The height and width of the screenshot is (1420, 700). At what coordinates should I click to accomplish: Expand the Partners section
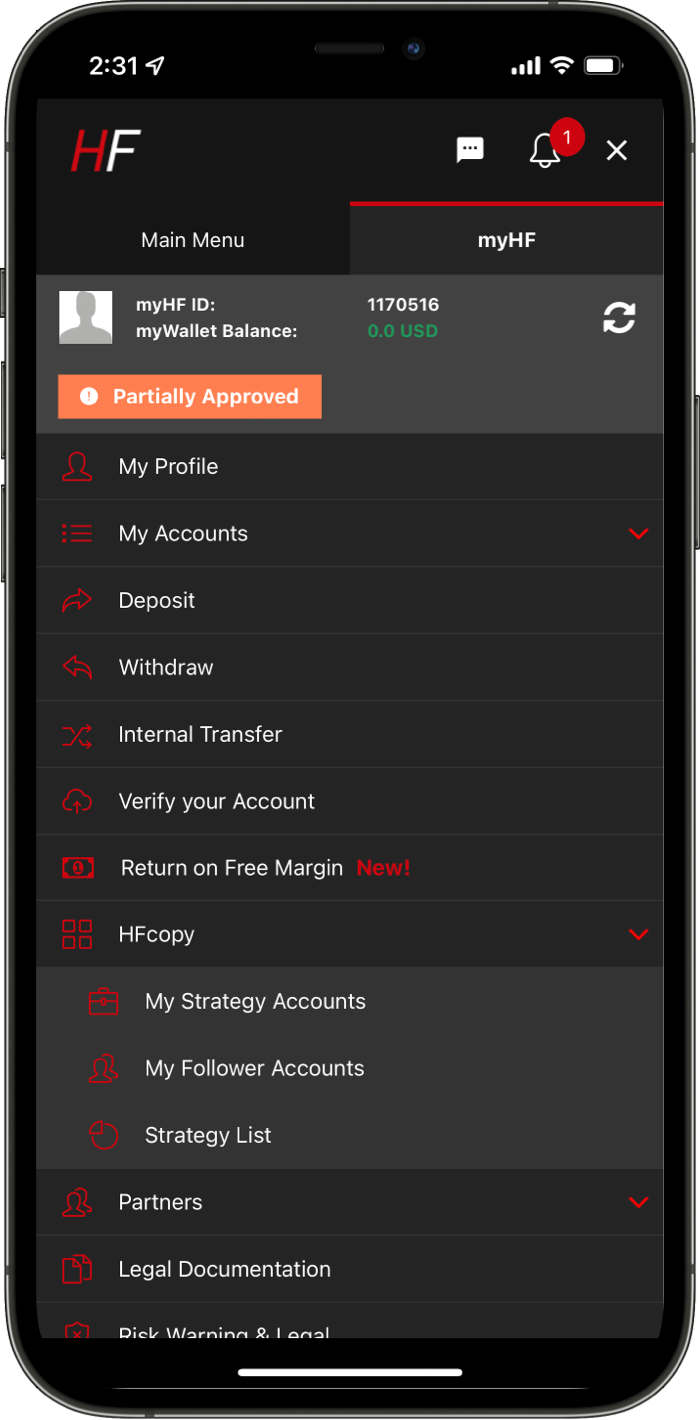[x=638, y=1203]
